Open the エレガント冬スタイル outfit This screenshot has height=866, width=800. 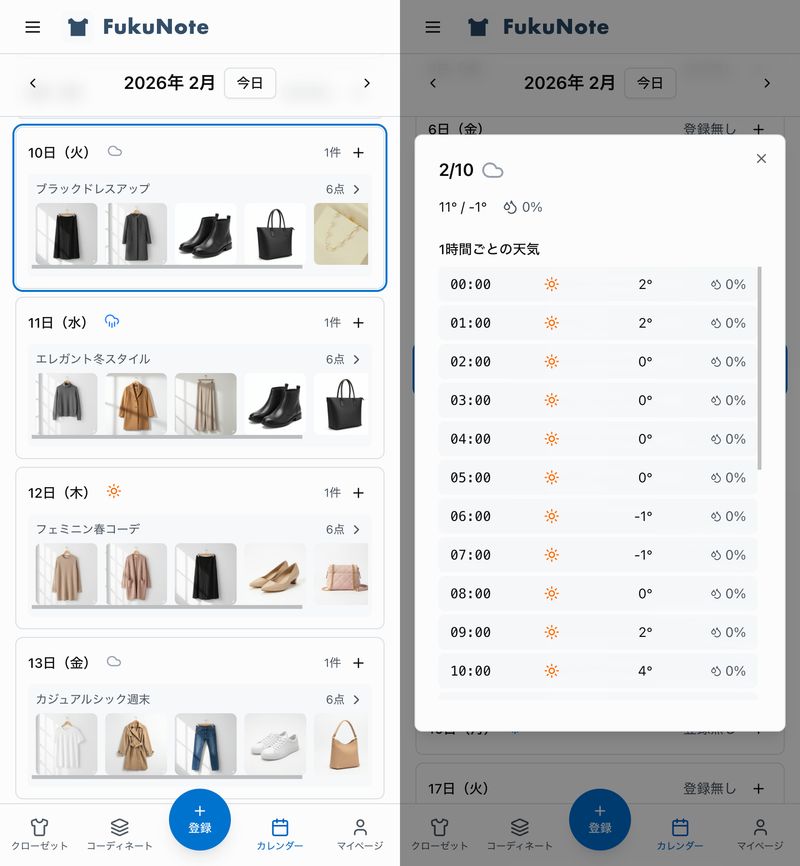click(200, 359)
